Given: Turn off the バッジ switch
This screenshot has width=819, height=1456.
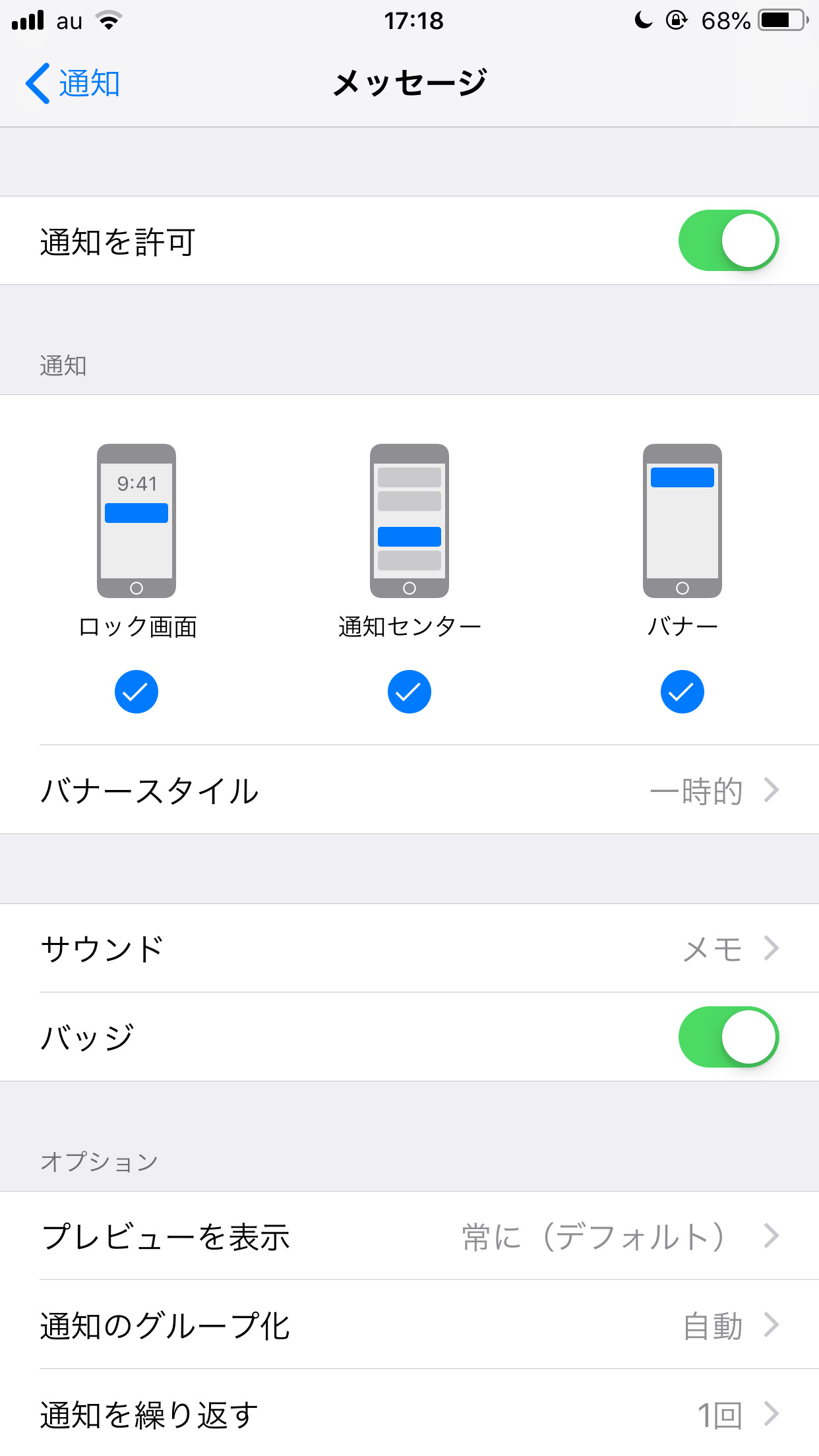Looking at the screenshot, I should [729, 1037].
